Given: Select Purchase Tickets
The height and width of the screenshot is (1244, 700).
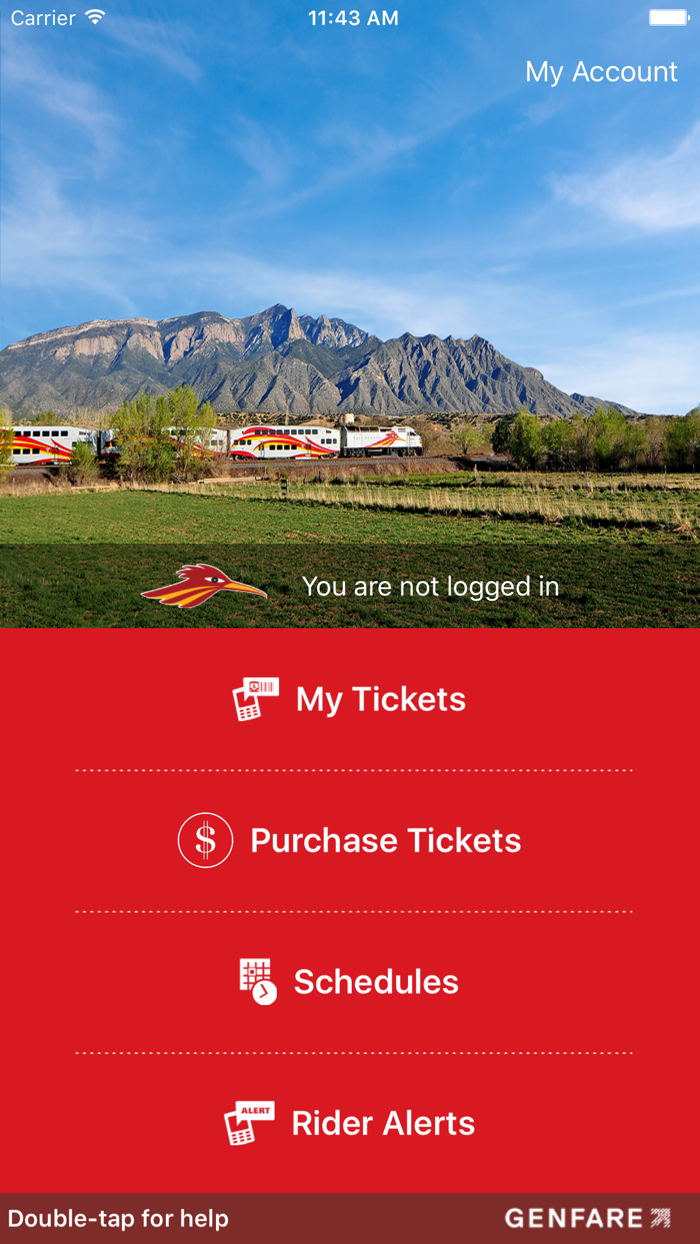Looking at the screenshot, I should [x=350, y=840].
